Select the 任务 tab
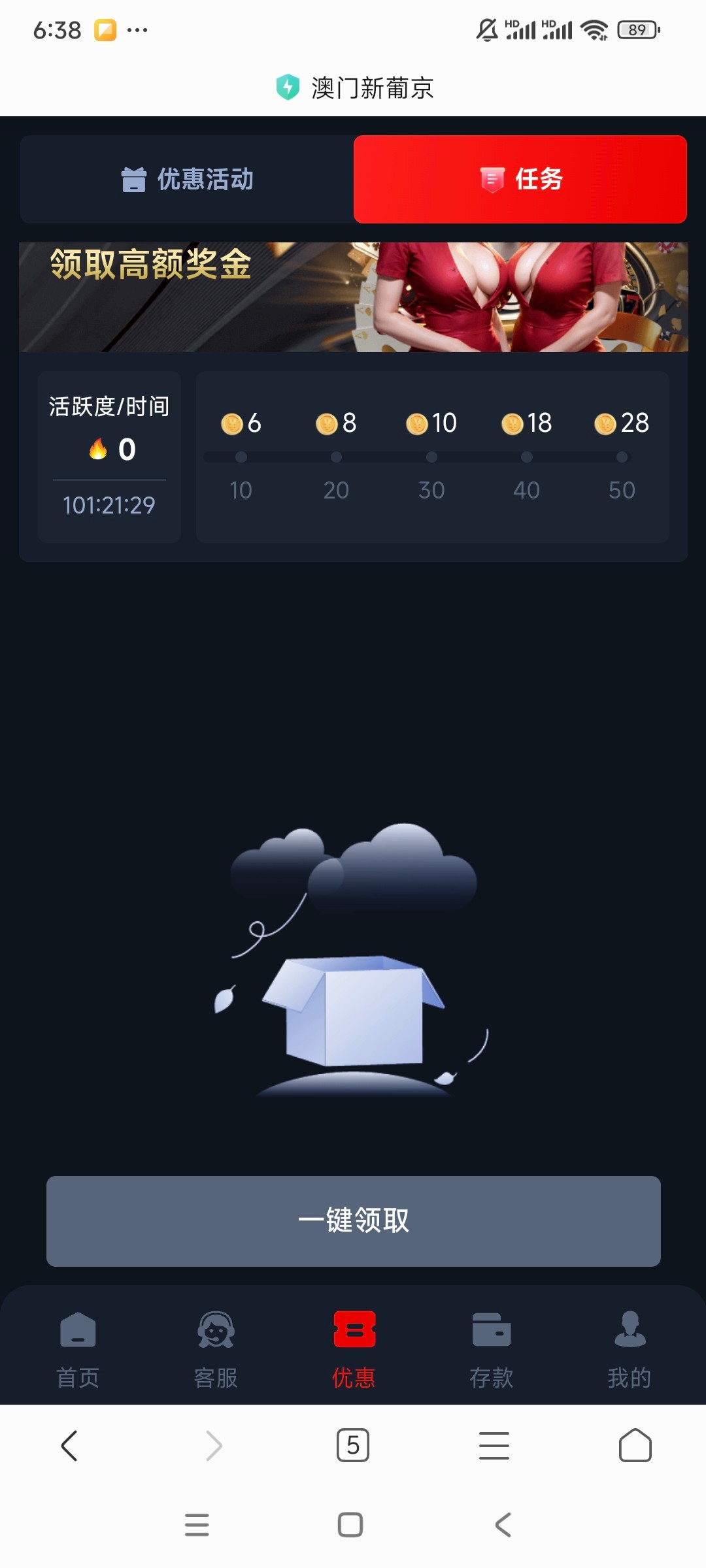This screenshot has height=1568, width=706. click(x=520, y=179)
